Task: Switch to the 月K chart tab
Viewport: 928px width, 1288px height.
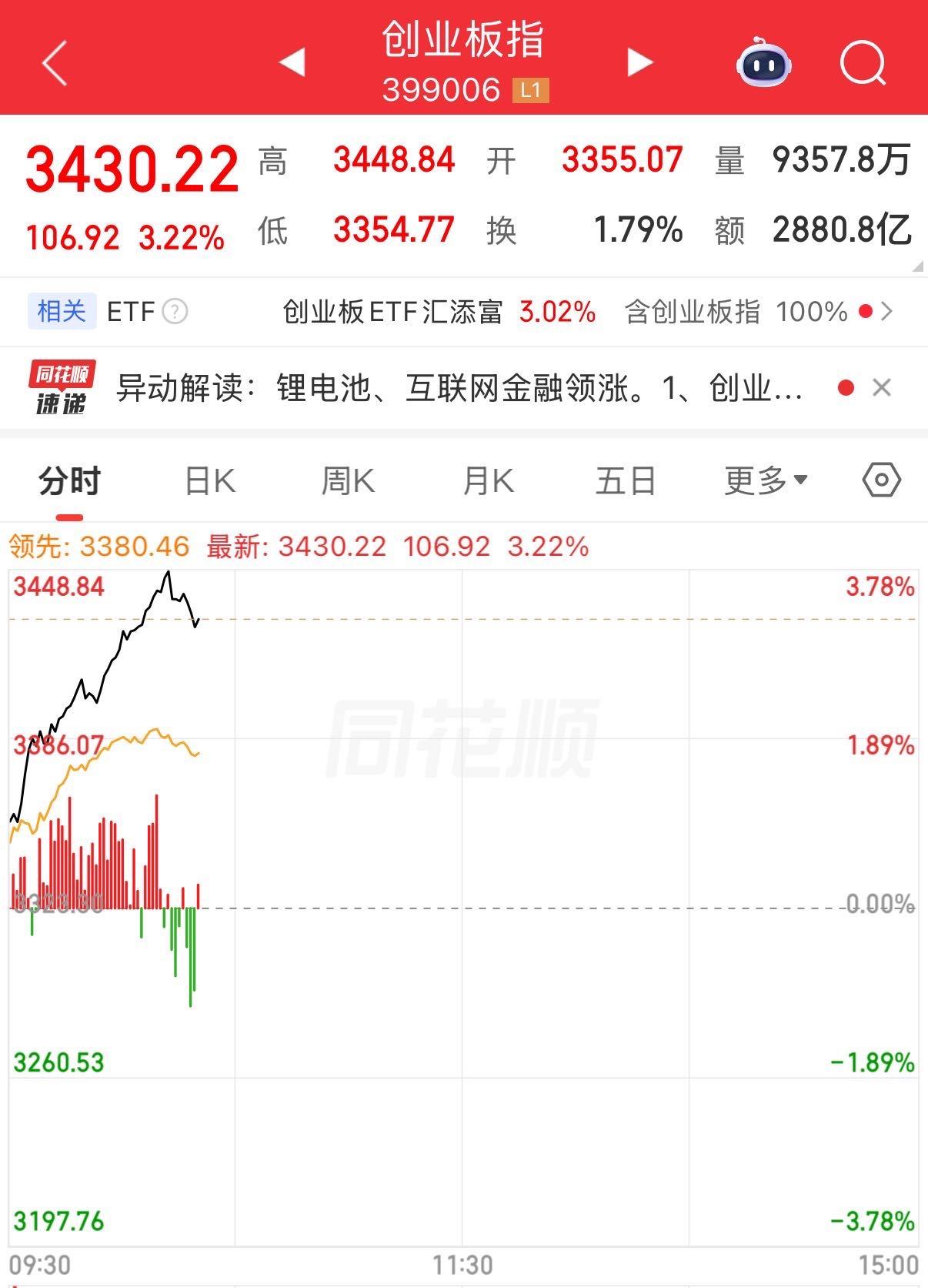Action: pyautogui.click(x=488, y=481)
